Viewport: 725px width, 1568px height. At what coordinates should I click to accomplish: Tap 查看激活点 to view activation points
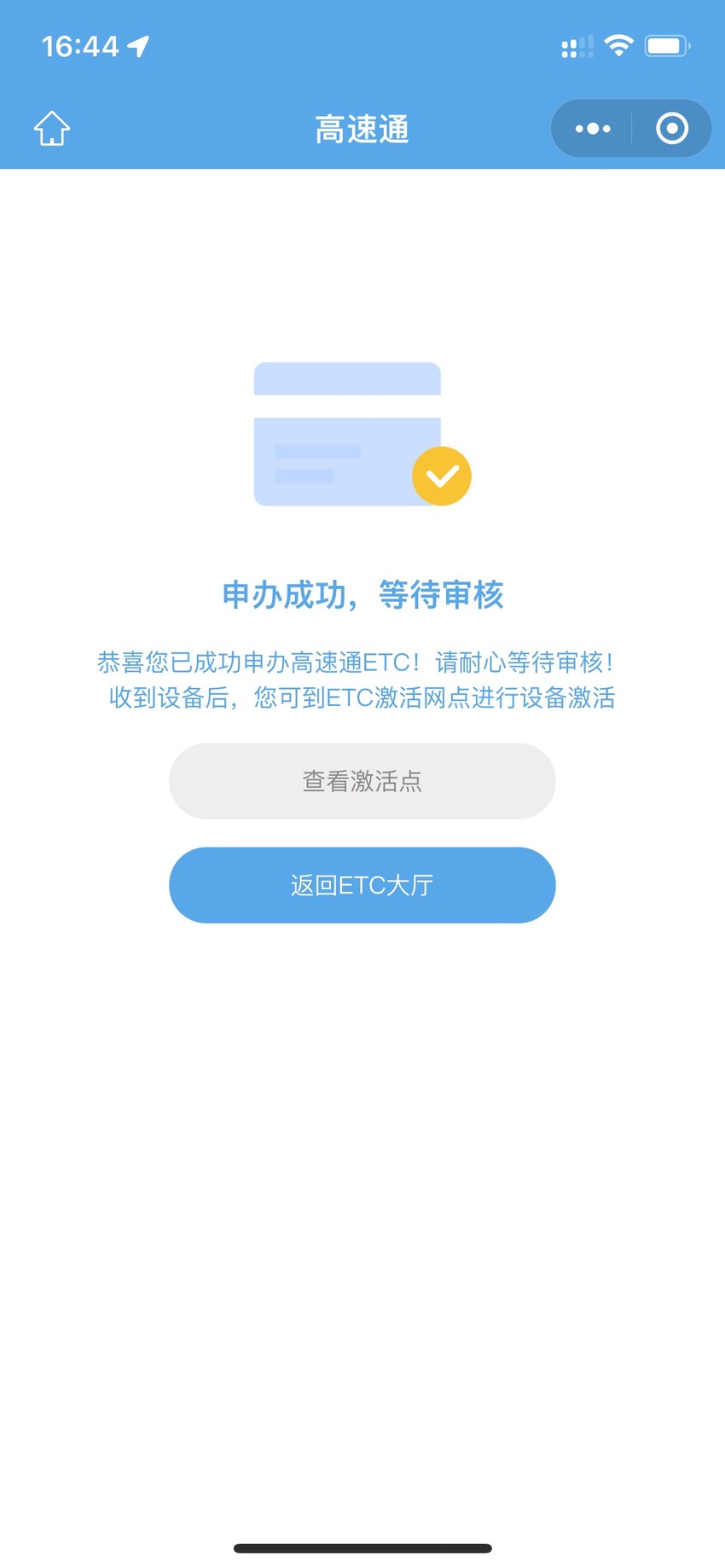362,781
